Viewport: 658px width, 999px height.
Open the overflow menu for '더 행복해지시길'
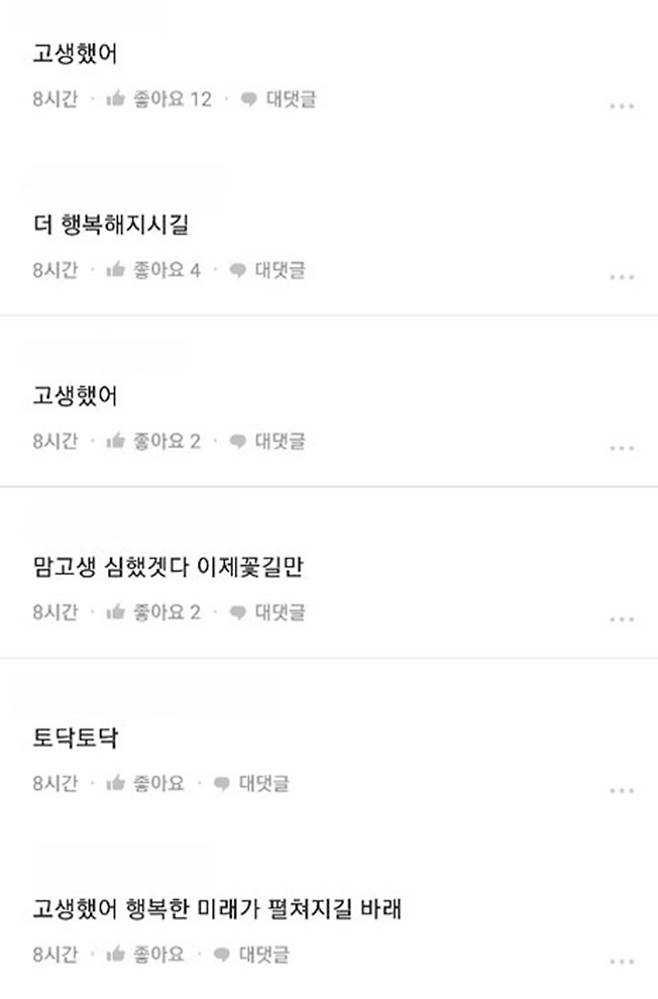click(x=622, y=277)
